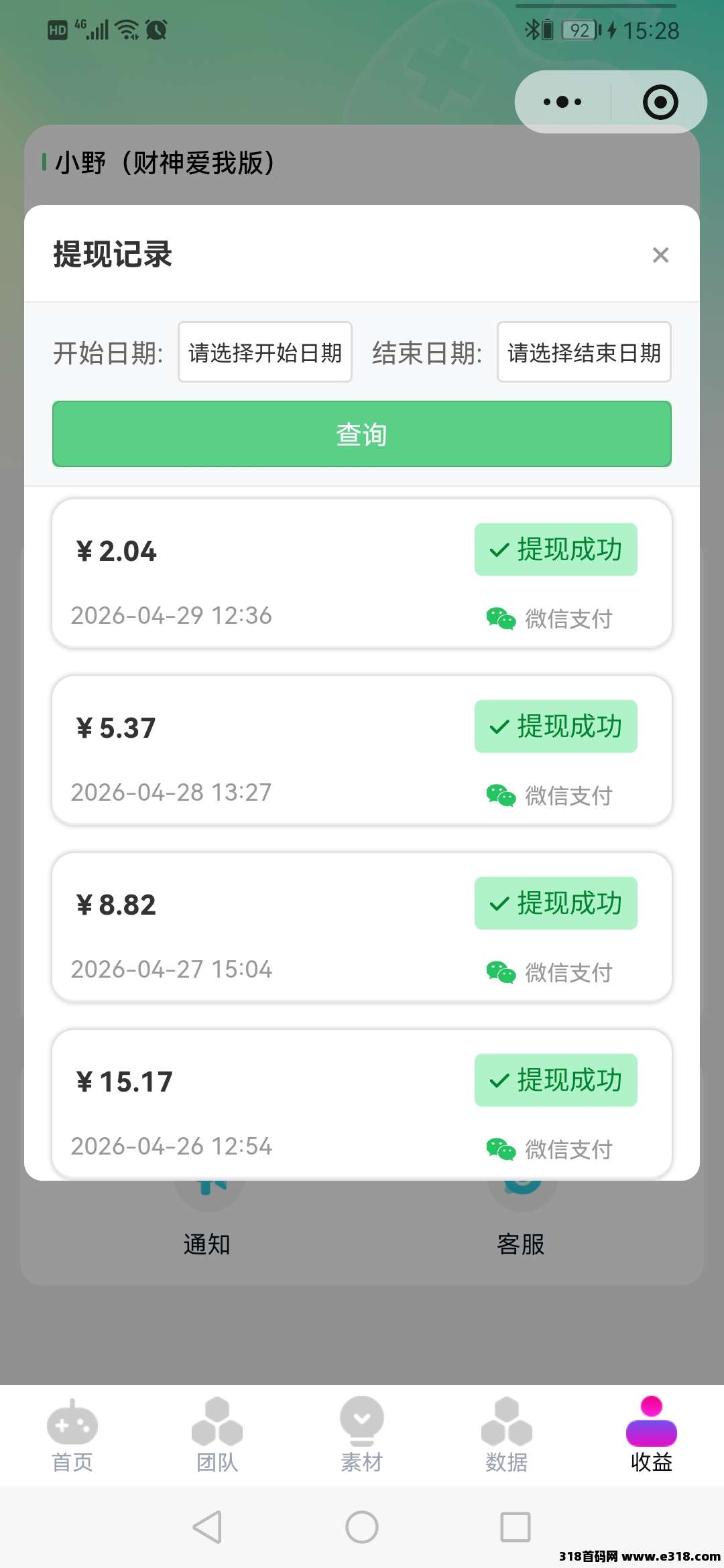Switch to the 团队 tab
724x1568 pixels.
[x=217, y=1435]
